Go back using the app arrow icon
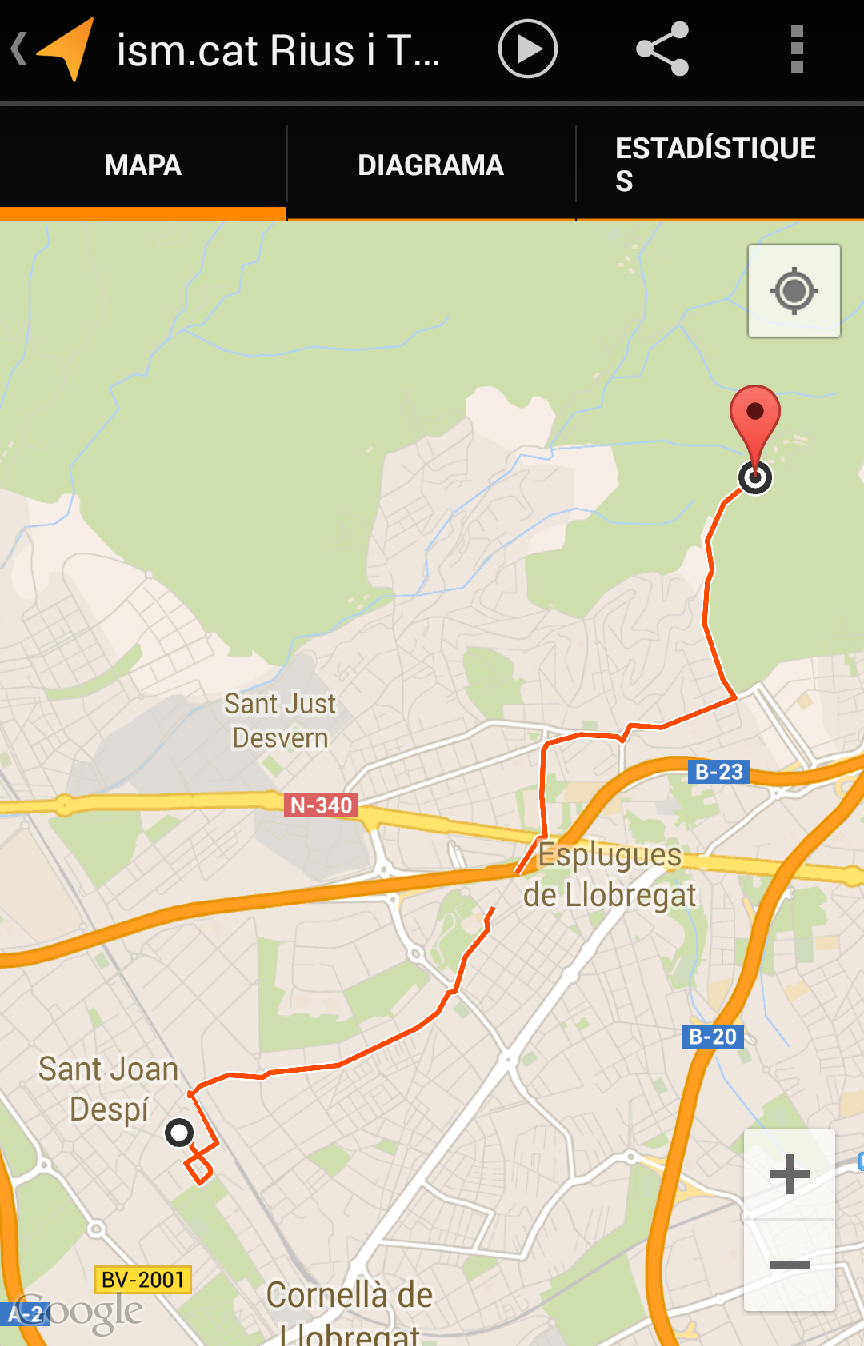 52,49
